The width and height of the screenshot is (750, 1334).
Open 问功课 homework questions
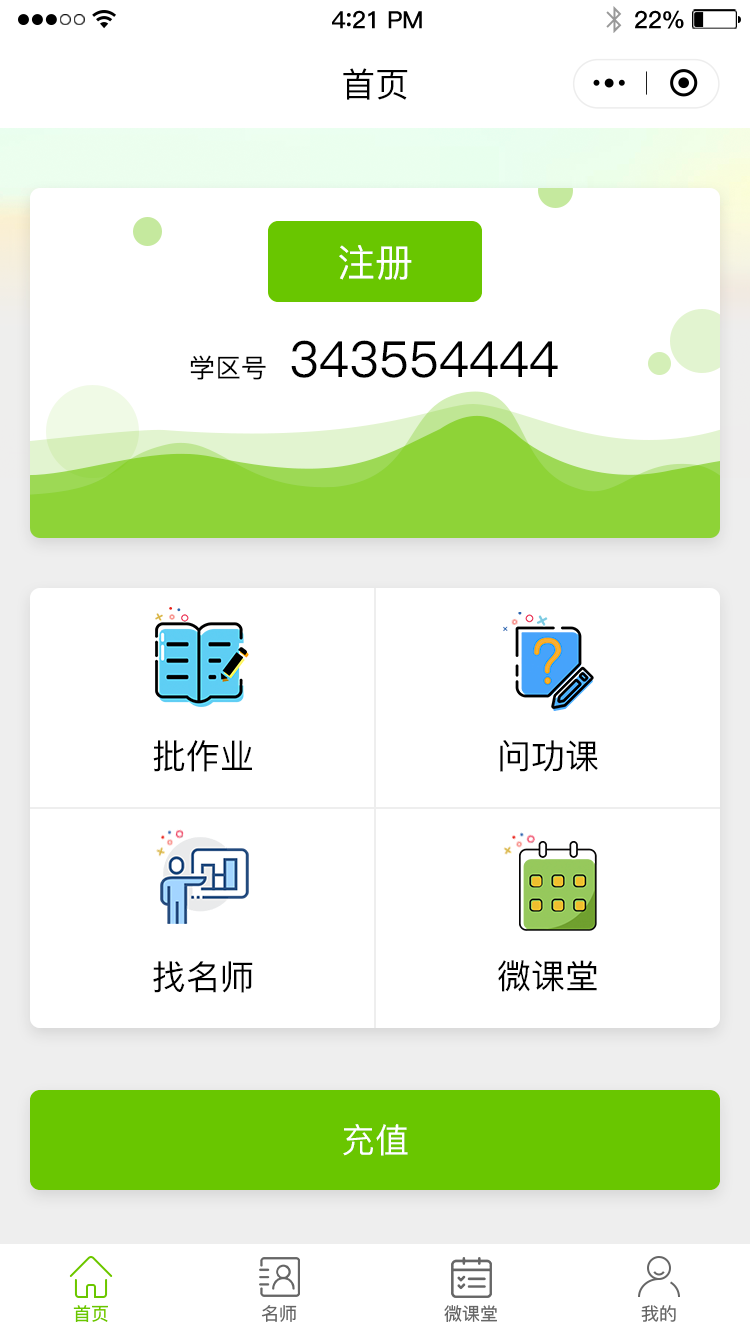pos(547,697)
